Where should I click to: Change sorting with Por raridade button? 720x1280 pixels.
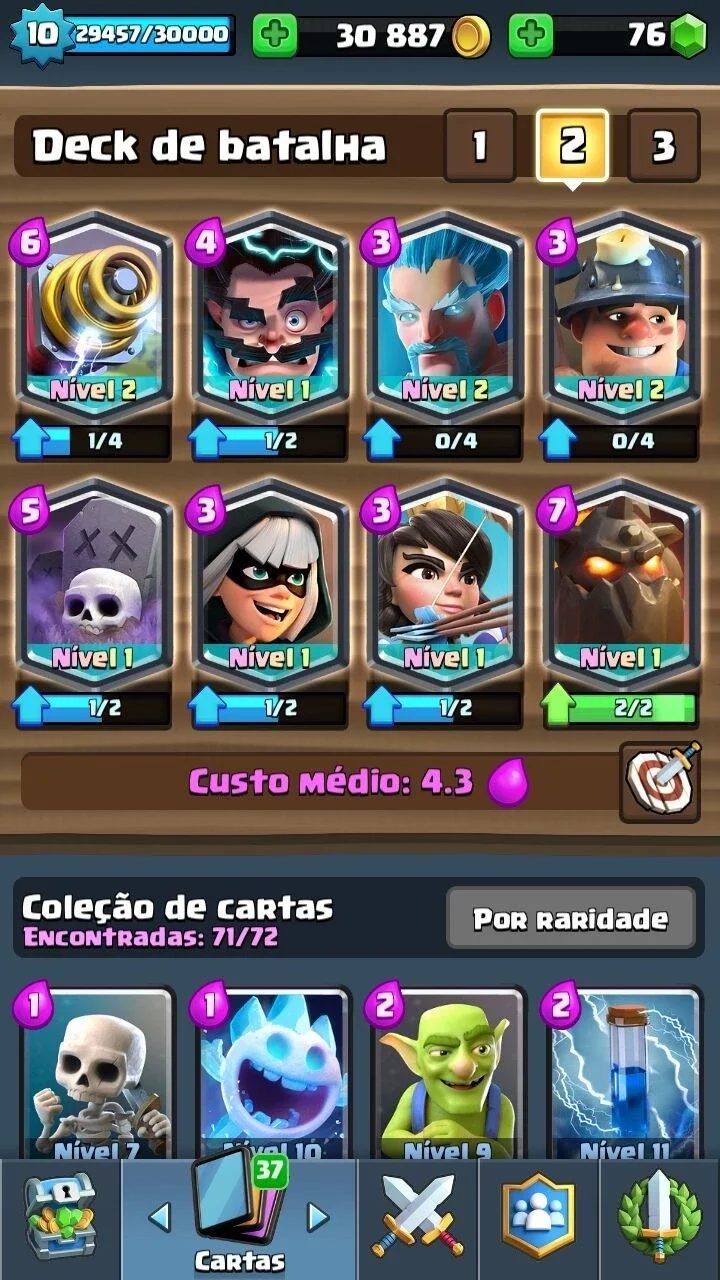click(x=570, y=918)
